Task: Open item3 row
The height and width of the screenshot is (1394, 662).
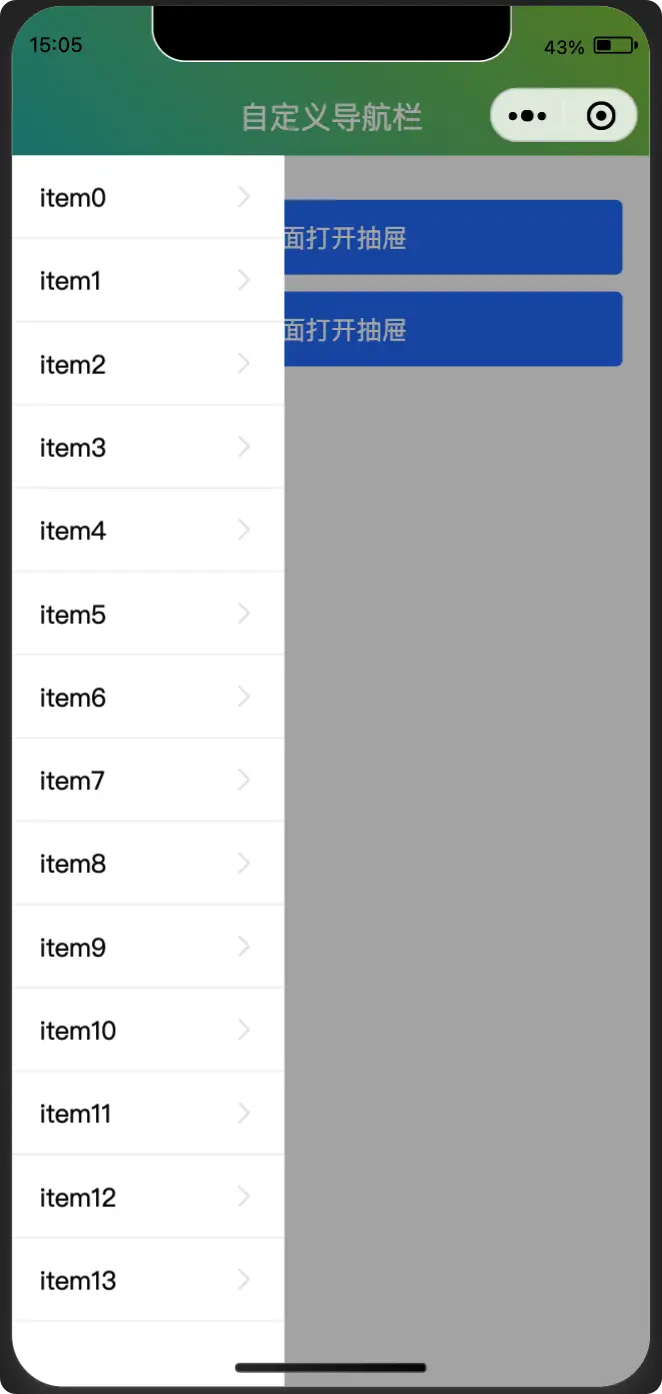Action: pos(148,447)
